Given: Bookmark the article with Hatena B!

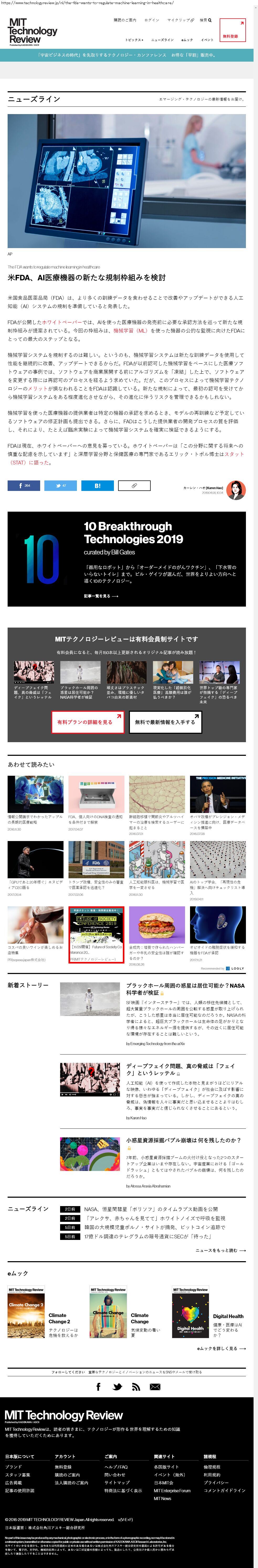Looking at the screenshot, I should 97,485.
